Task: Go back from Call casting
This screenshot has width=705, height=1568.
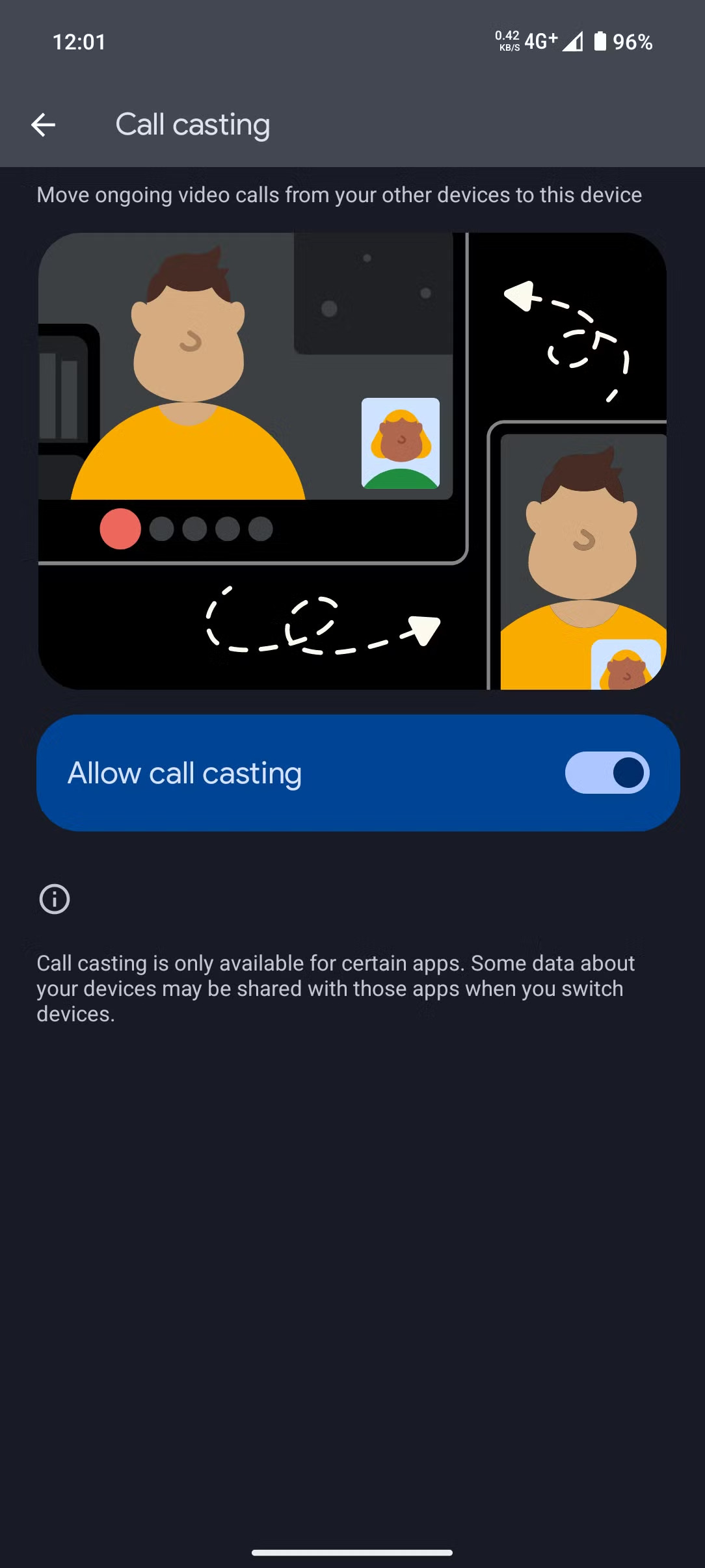Action: [43, 125]
